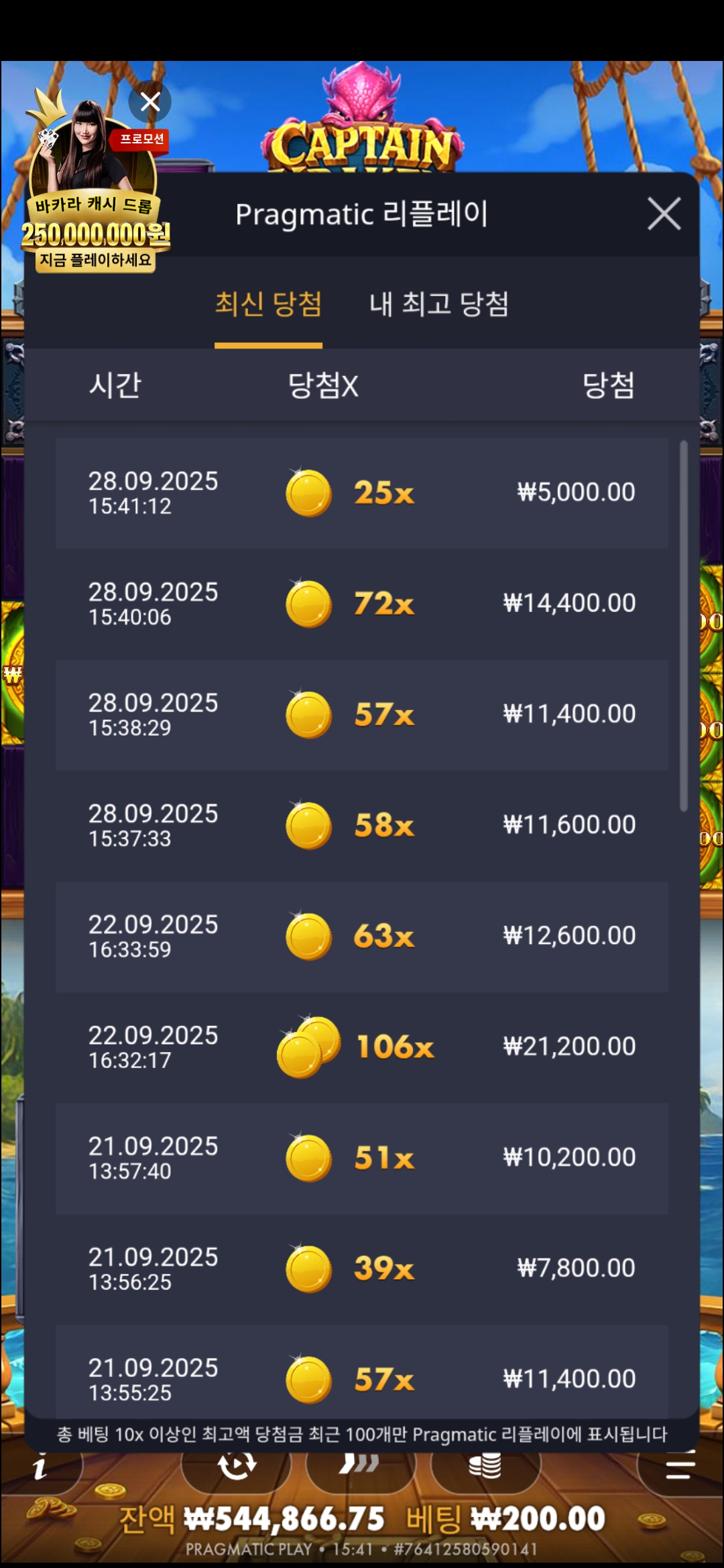Open the 63x replay from 16:33:59
This screenshot has height=1568, width=724.
(x=361, y=936)
